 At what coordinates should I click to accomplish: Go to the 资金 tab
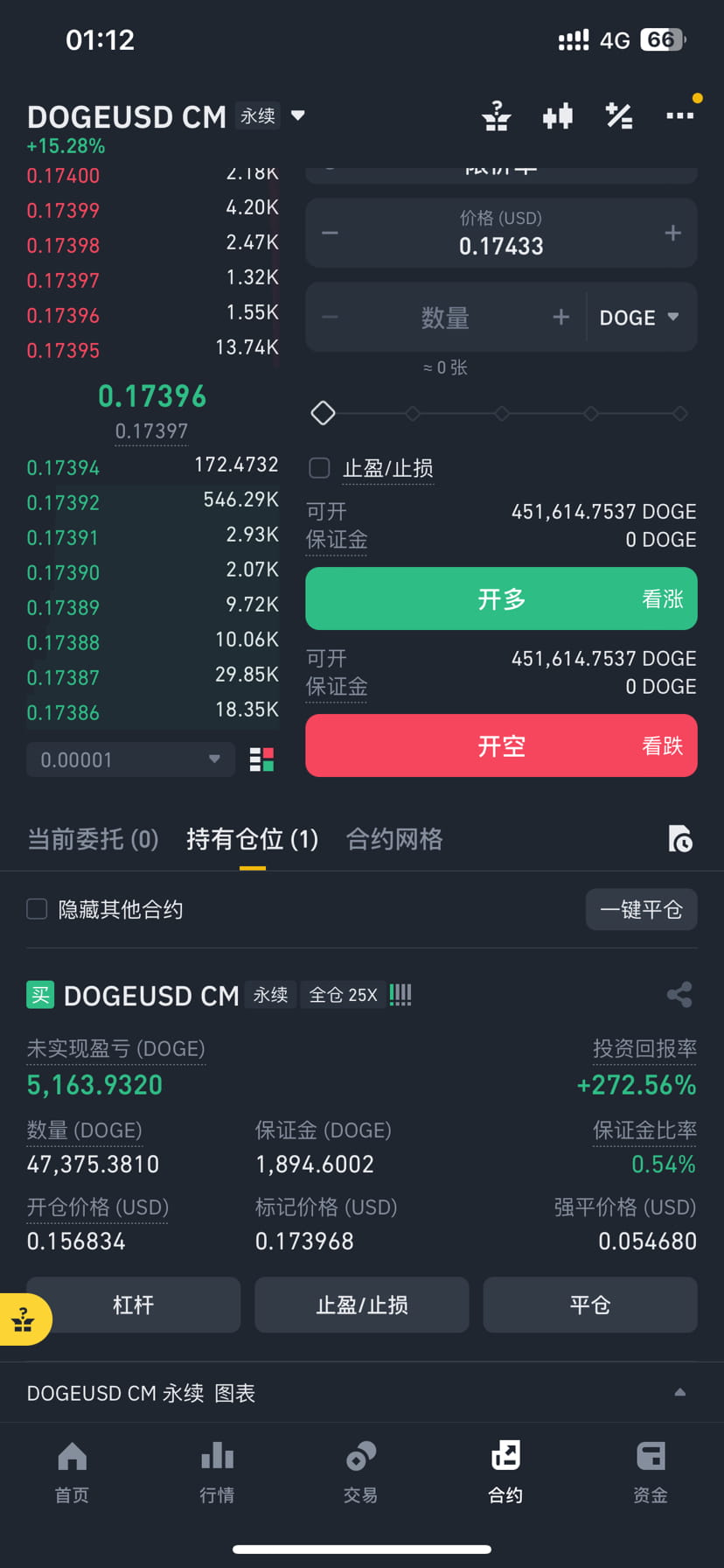pos(651,1472)
